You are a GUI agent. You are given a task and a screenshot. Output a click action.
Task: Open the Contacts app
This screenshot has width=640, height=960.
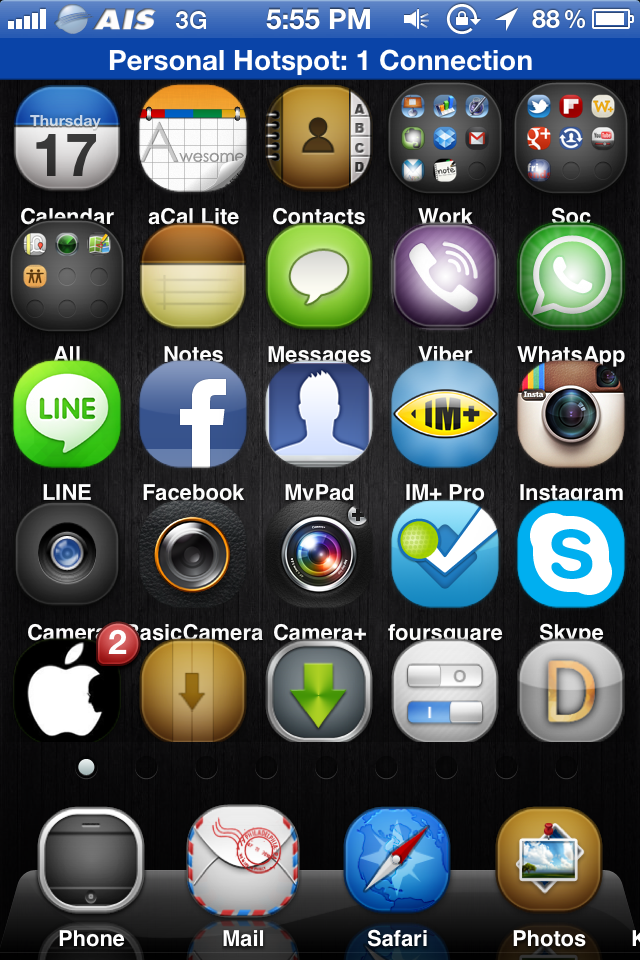[x=319, y=140]
